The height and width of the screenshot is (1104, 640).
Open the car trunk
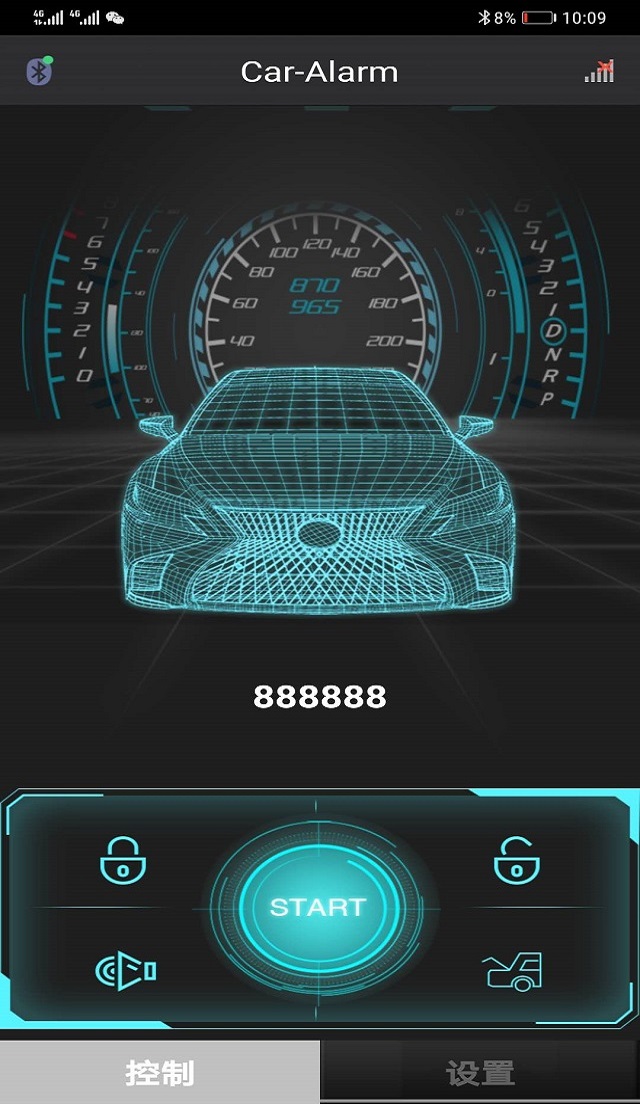coord(513,971)
